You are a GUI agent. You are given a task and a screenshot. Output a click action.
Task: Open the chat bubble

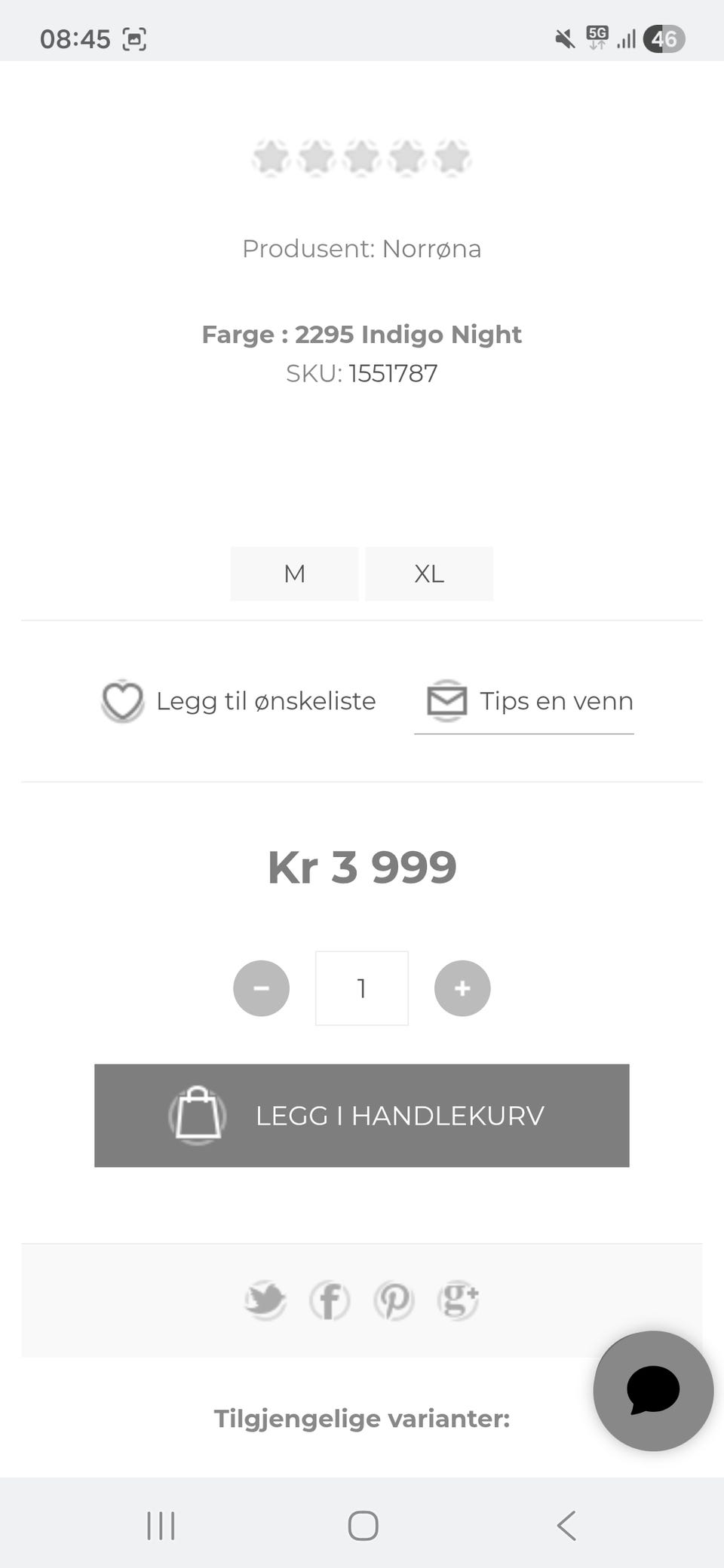653,1391
